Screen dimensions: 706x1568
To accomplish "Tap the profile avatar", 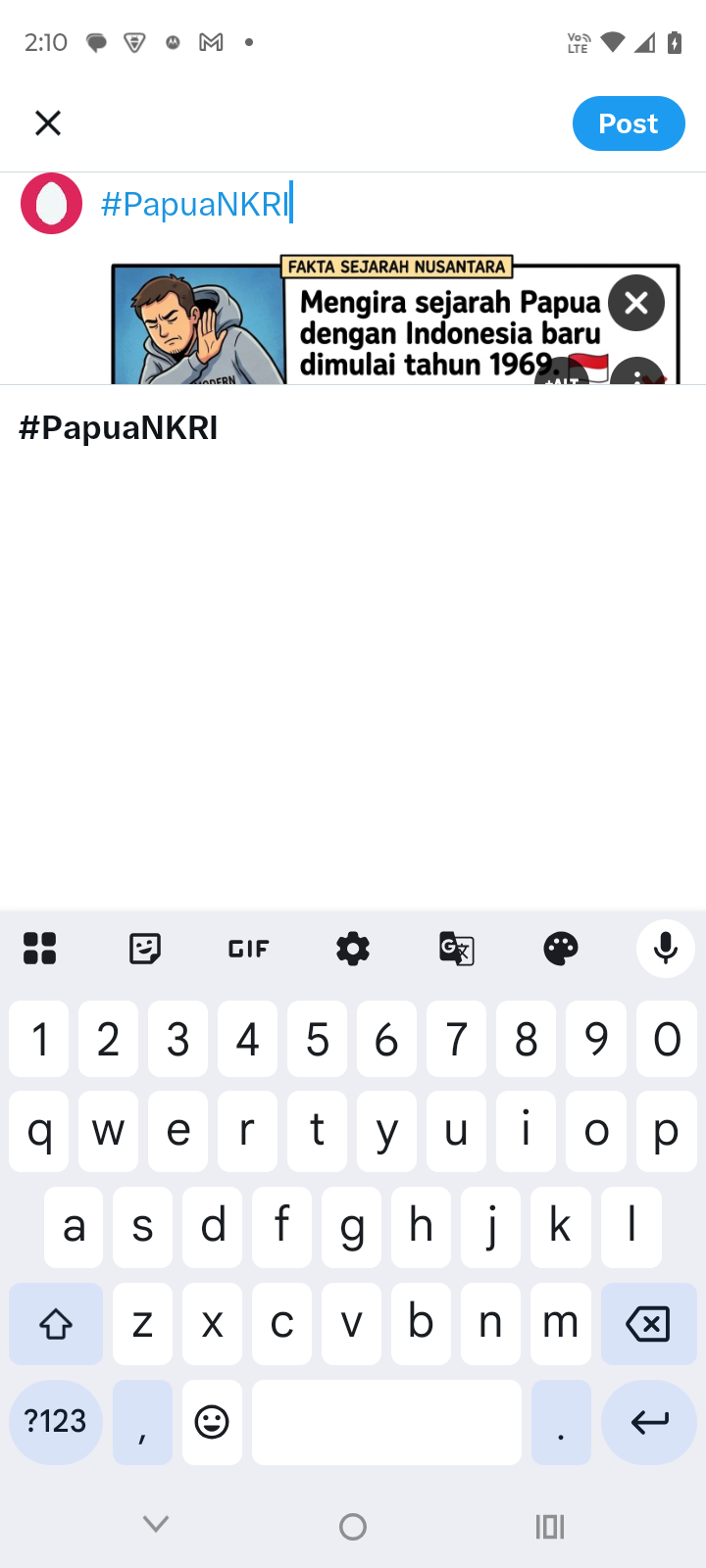I will [52, 204].
